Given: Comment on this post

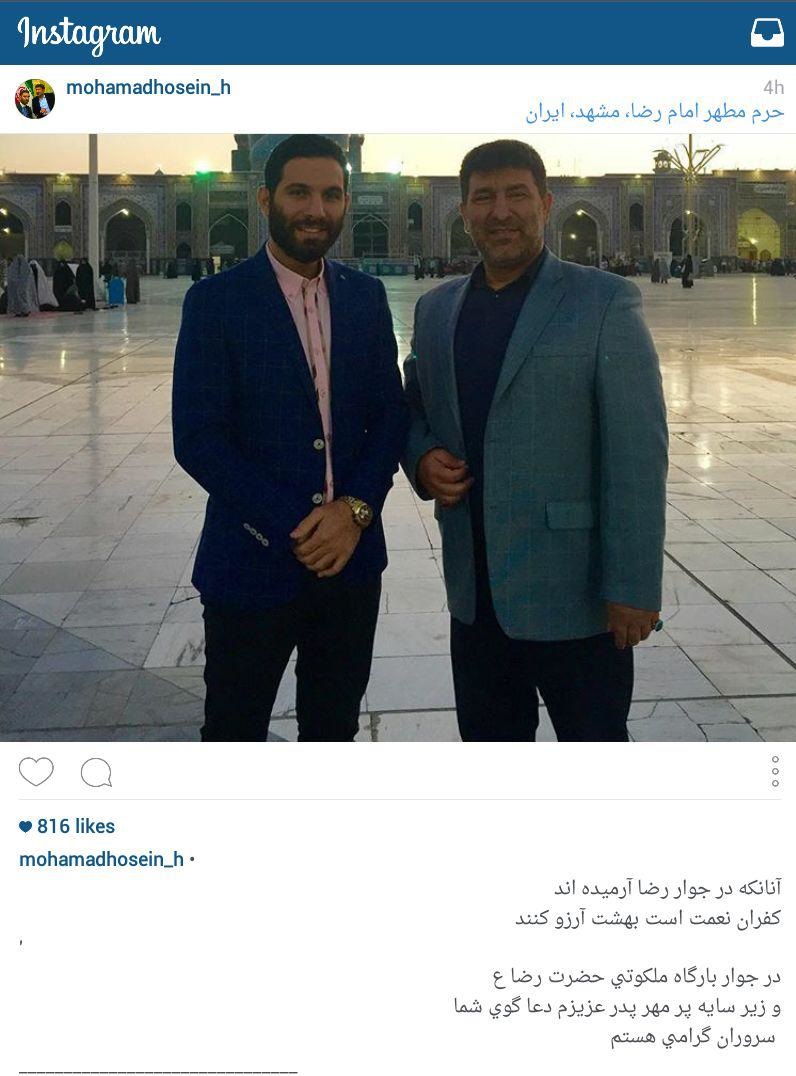Looking at the screenshot, I should click(x=96, y=772).
